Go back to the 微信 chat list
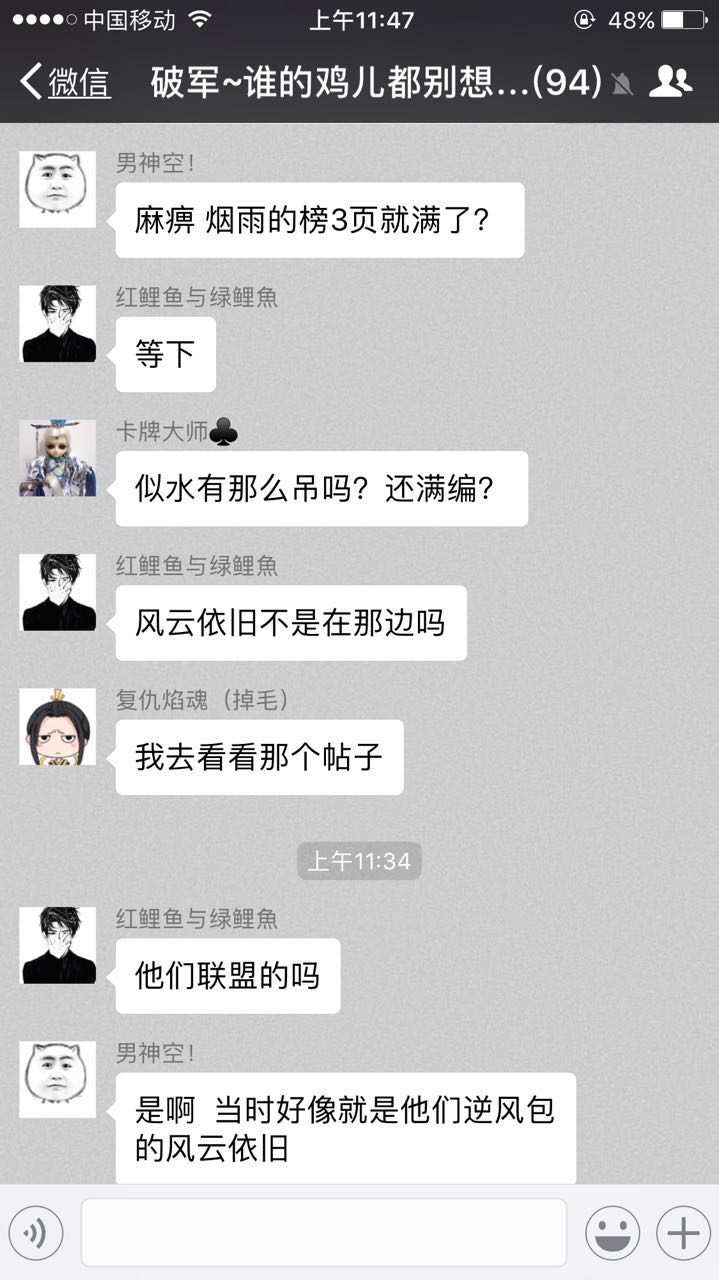The height and width of the screenshot is (1280, 719). pos(66,83)
